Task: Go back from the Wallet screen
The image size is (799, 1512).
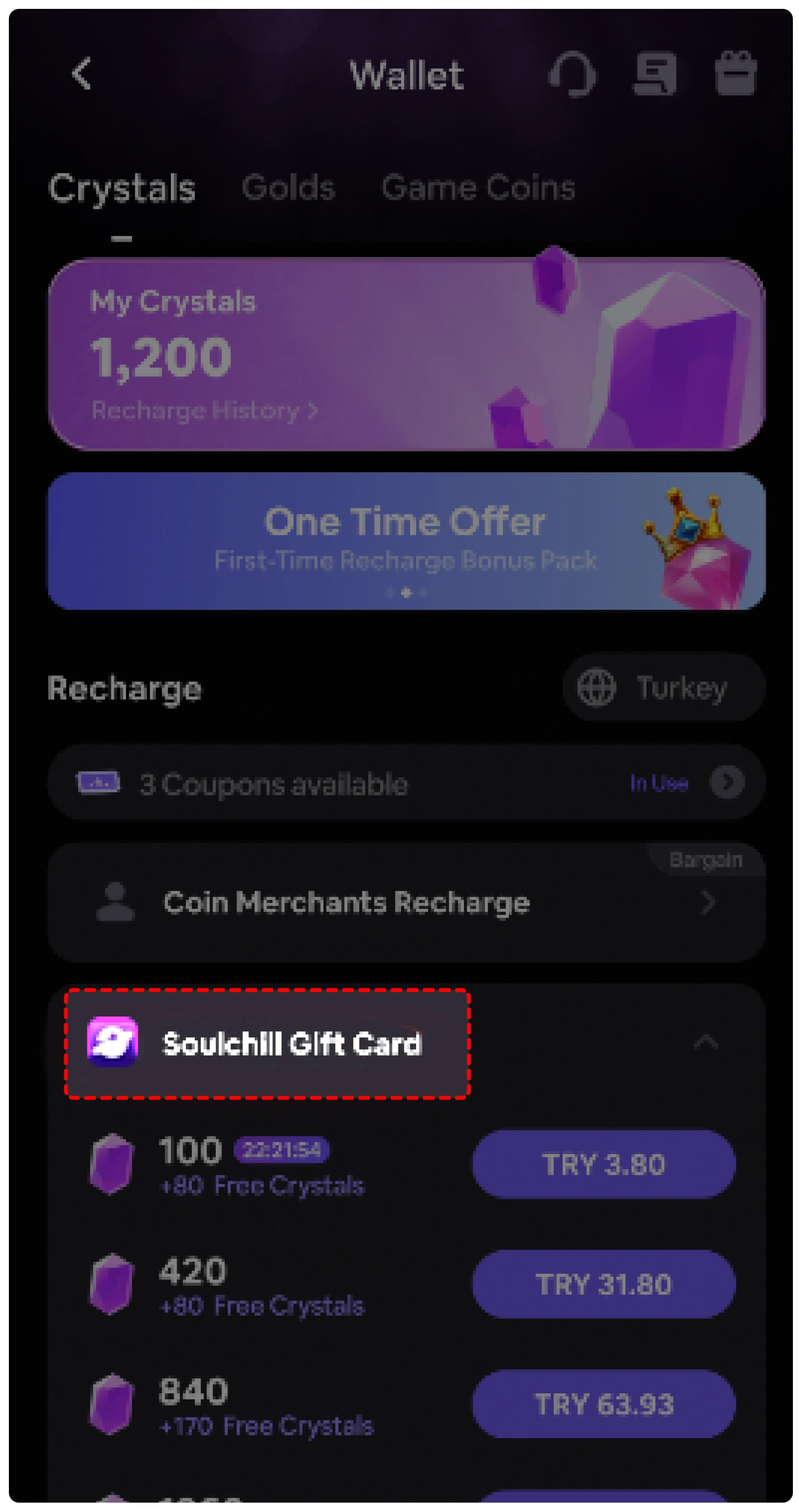Action: 82,74
